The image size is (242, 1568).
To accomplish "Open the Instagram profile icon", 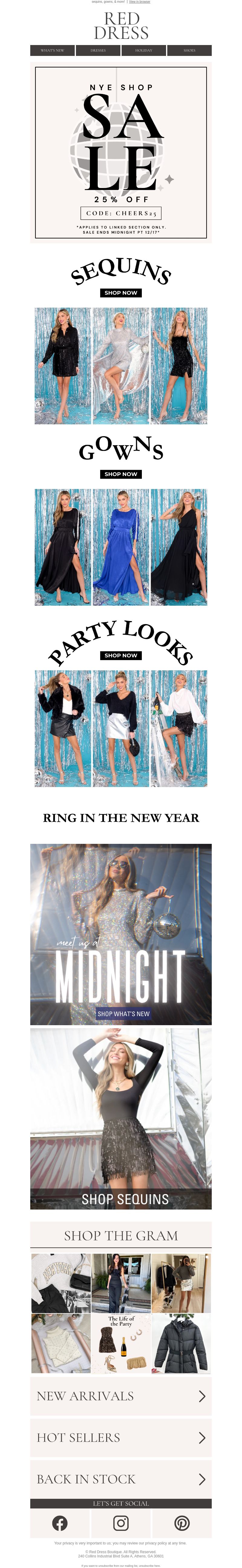I will coord(121,1523).
